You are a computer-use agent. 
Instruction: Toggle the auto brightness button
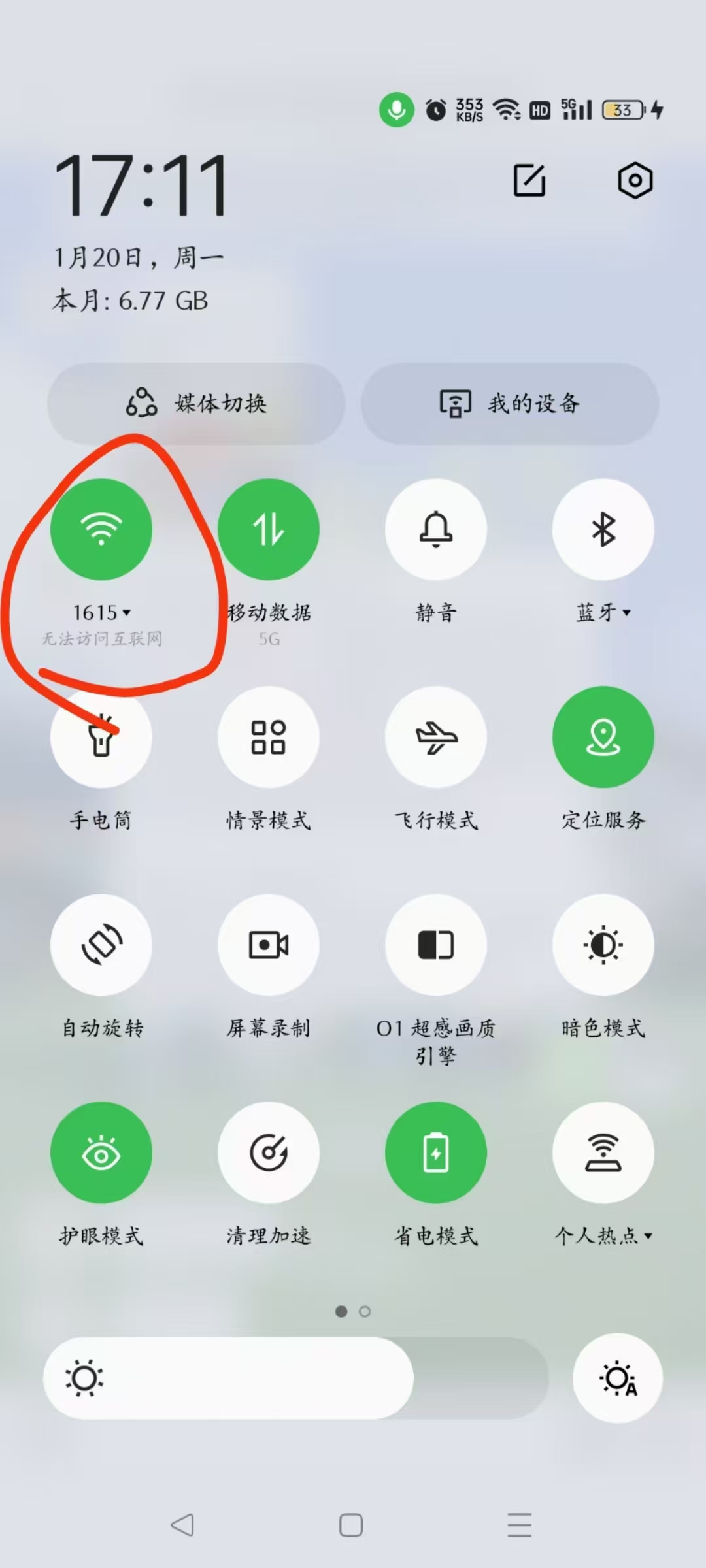point(618,1378)
